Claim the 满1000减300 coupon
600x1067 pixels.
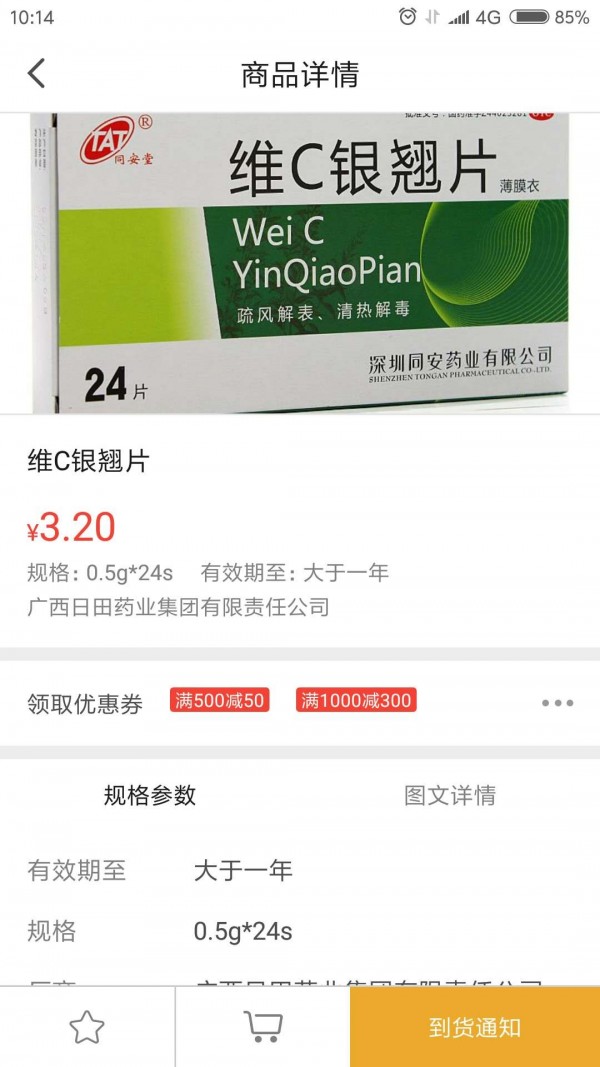[356, 701]
